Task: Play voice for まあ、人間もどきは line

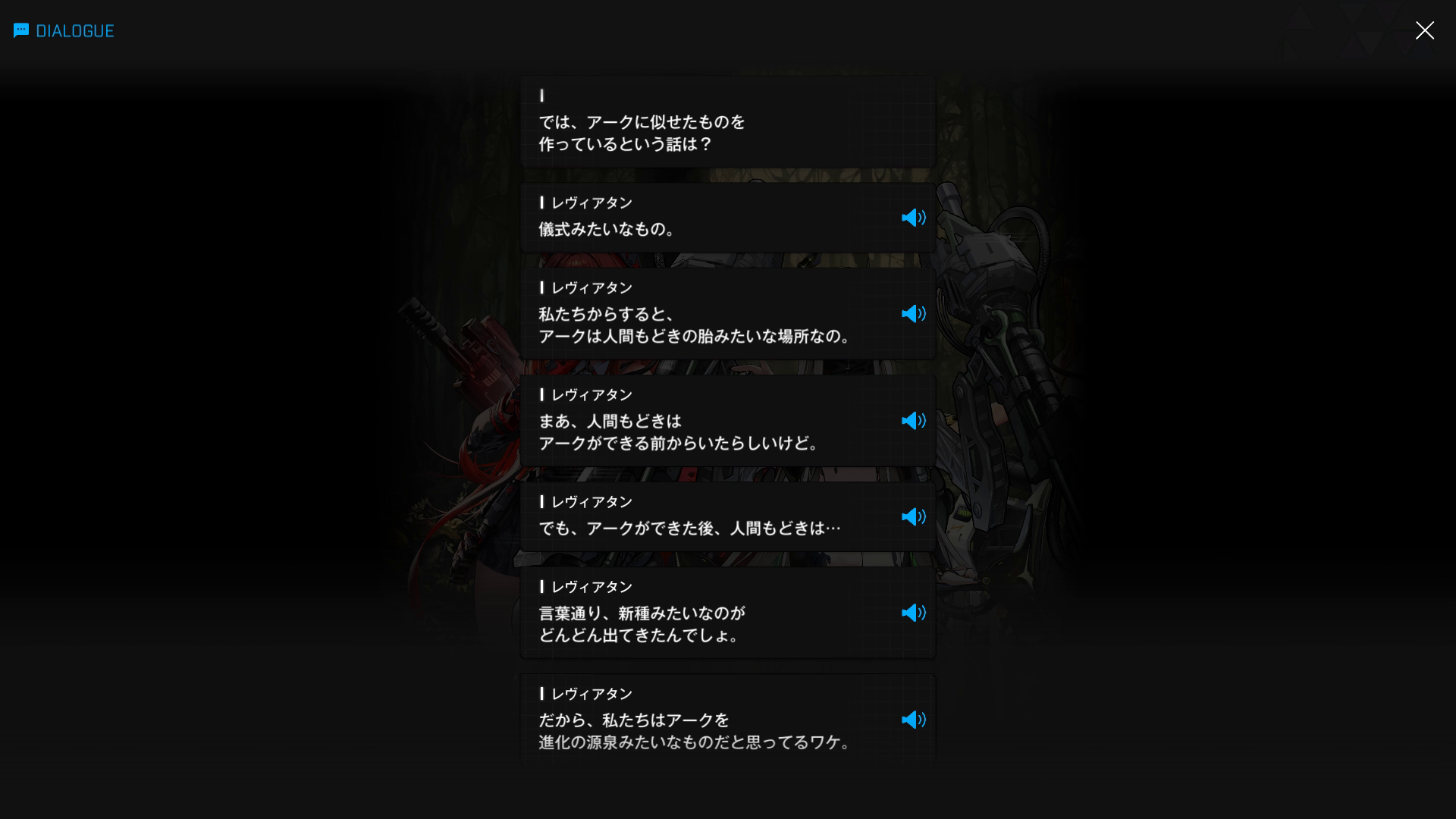Action: point(913,421)
